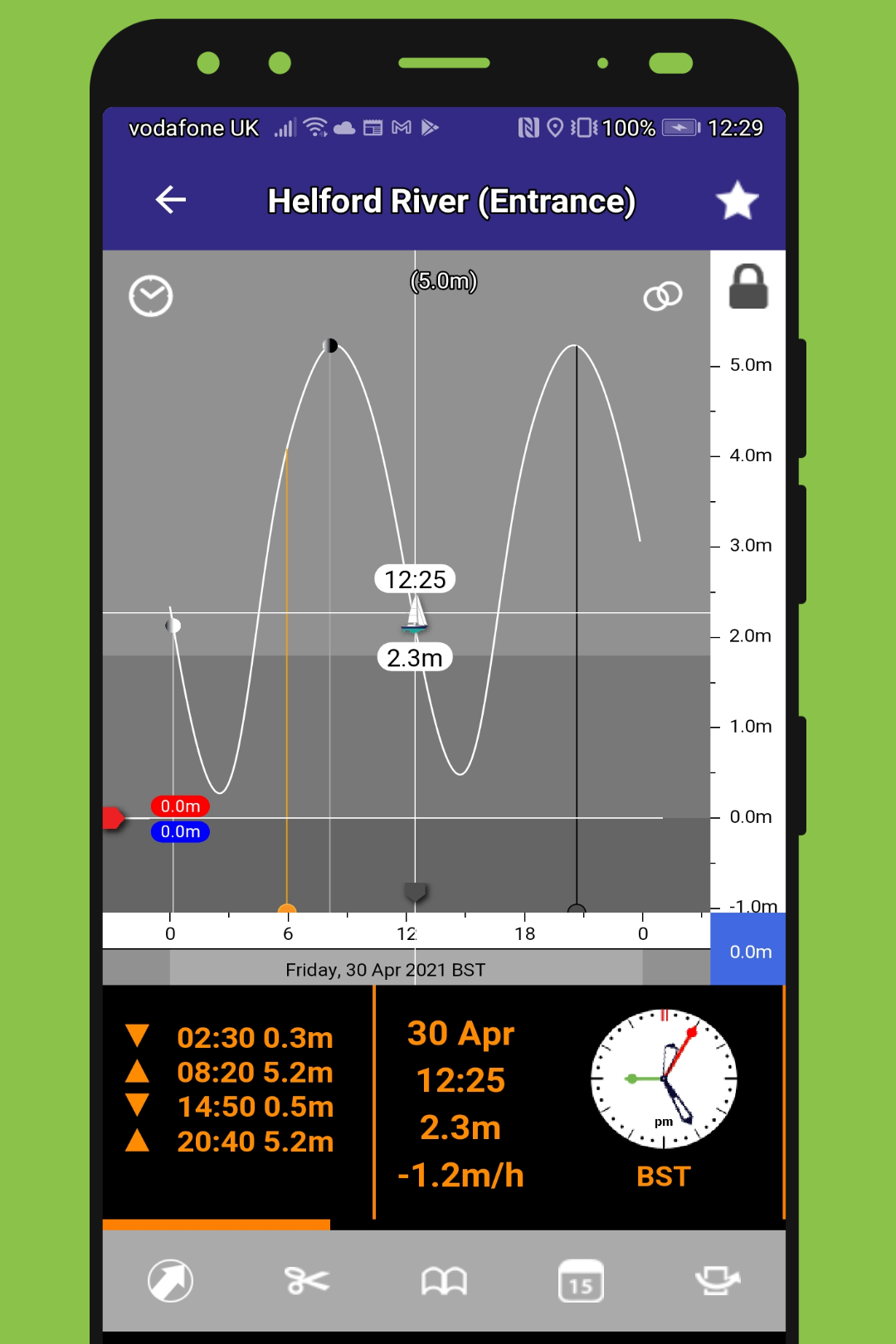The height and width of the screenshot is (1344, 896).
Task: Tap the red depth marker handle
Action: (x=113, y=818)
